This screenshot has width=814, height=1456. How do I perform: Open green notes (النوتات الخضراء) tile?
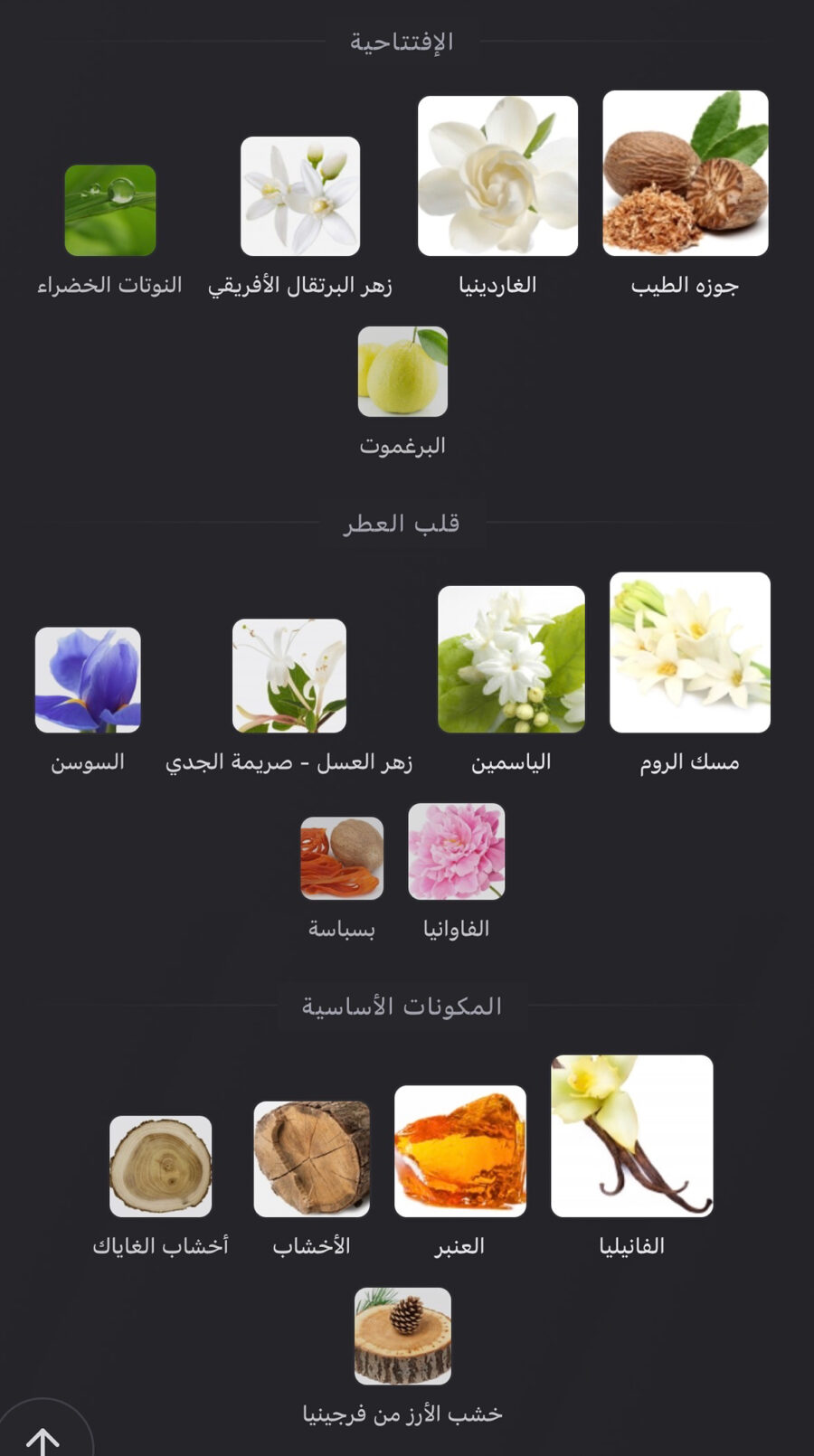(110, 210)
